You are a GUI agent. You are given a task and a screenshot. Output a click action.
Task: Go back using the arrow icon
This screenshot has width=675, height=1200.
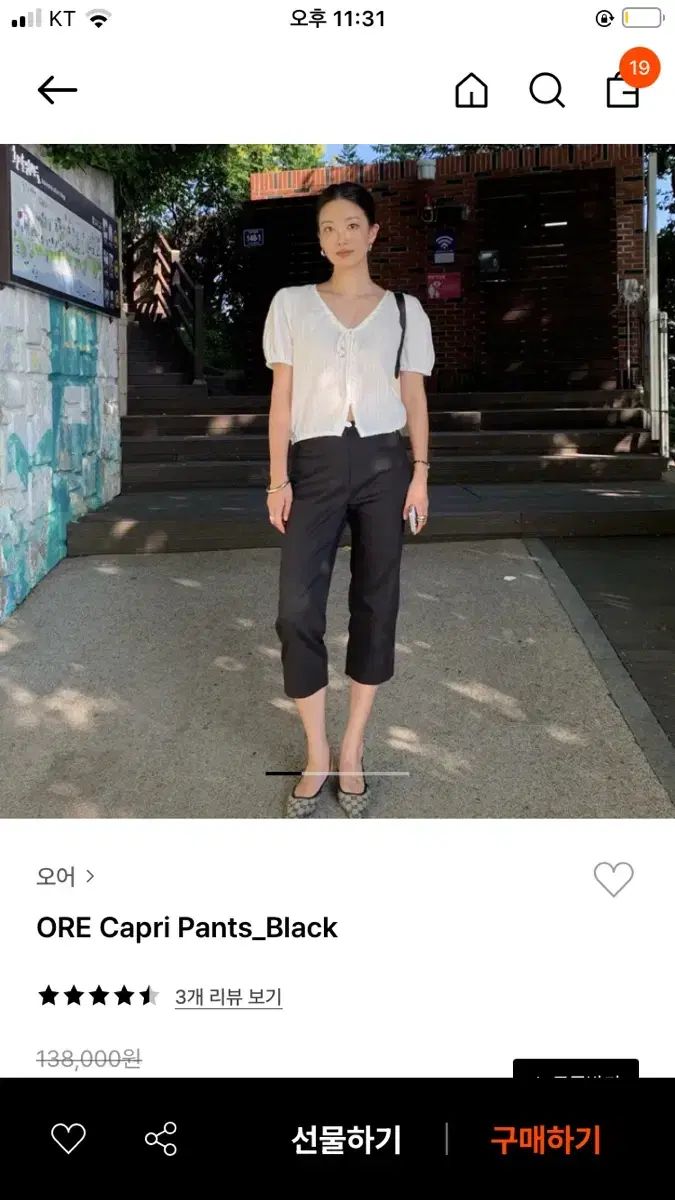click(57, 90)
